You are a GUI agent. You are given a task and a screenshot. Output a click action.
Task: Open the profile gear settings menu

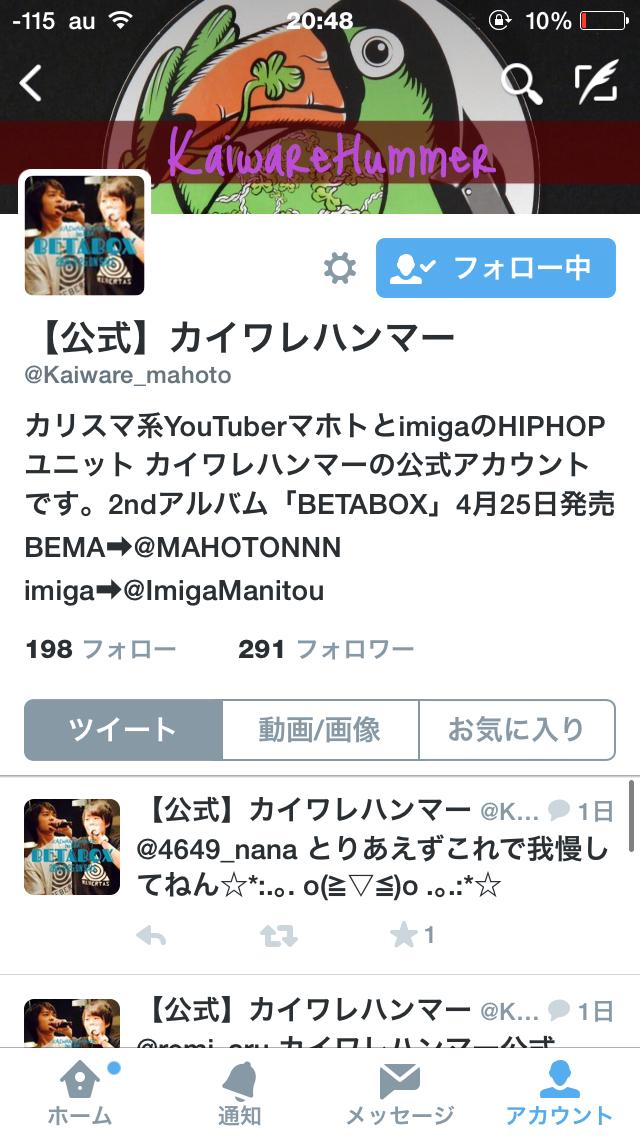tap(339, 268)
